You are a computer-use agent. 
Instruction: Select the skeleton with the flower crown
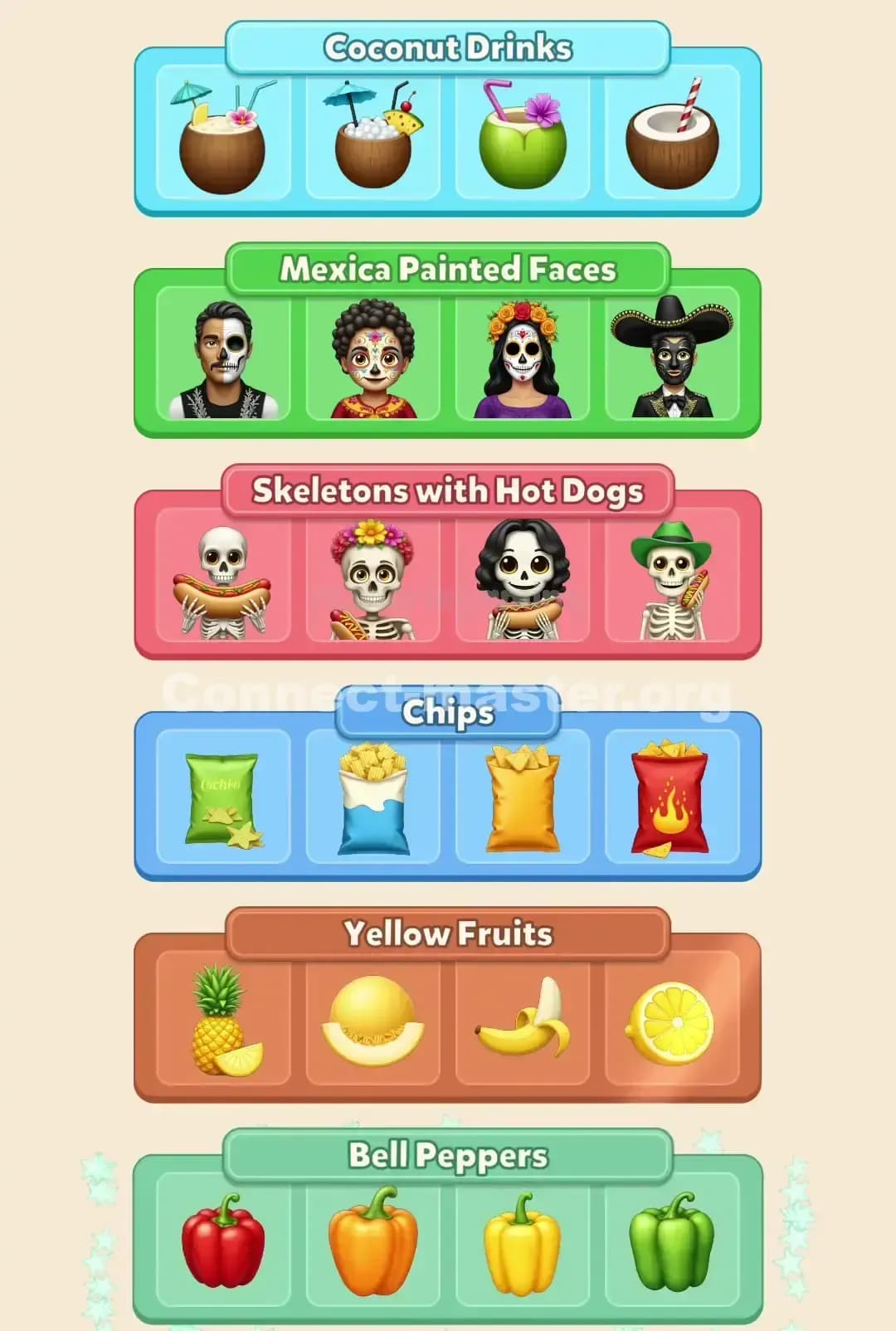point(371,578)
